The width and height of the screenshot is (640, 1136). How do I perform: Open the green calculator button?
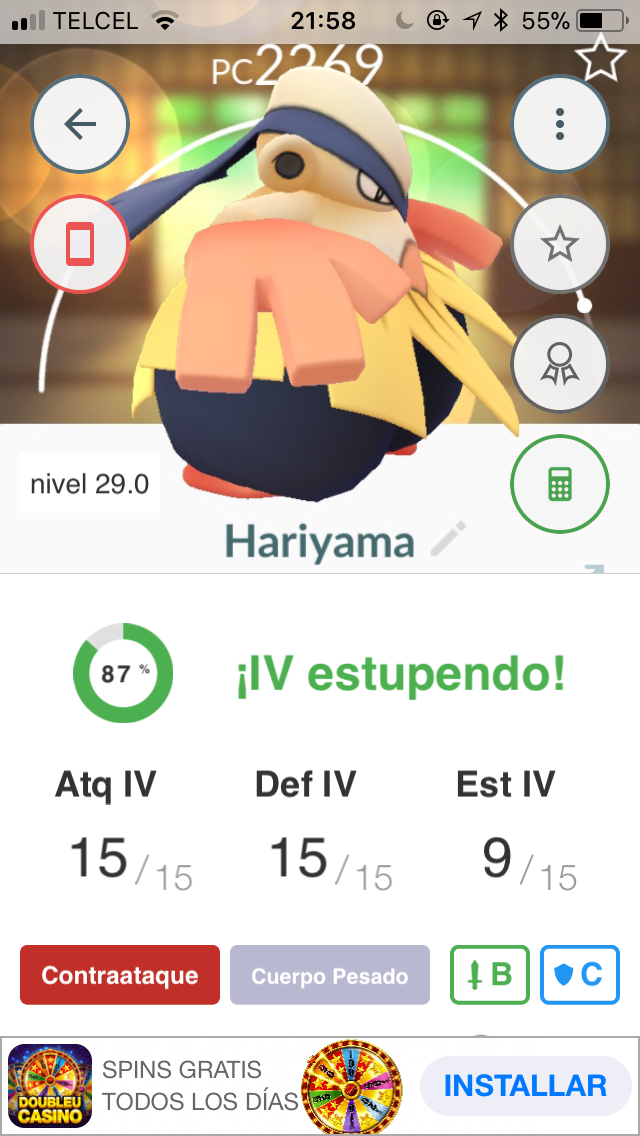[560, 484]
